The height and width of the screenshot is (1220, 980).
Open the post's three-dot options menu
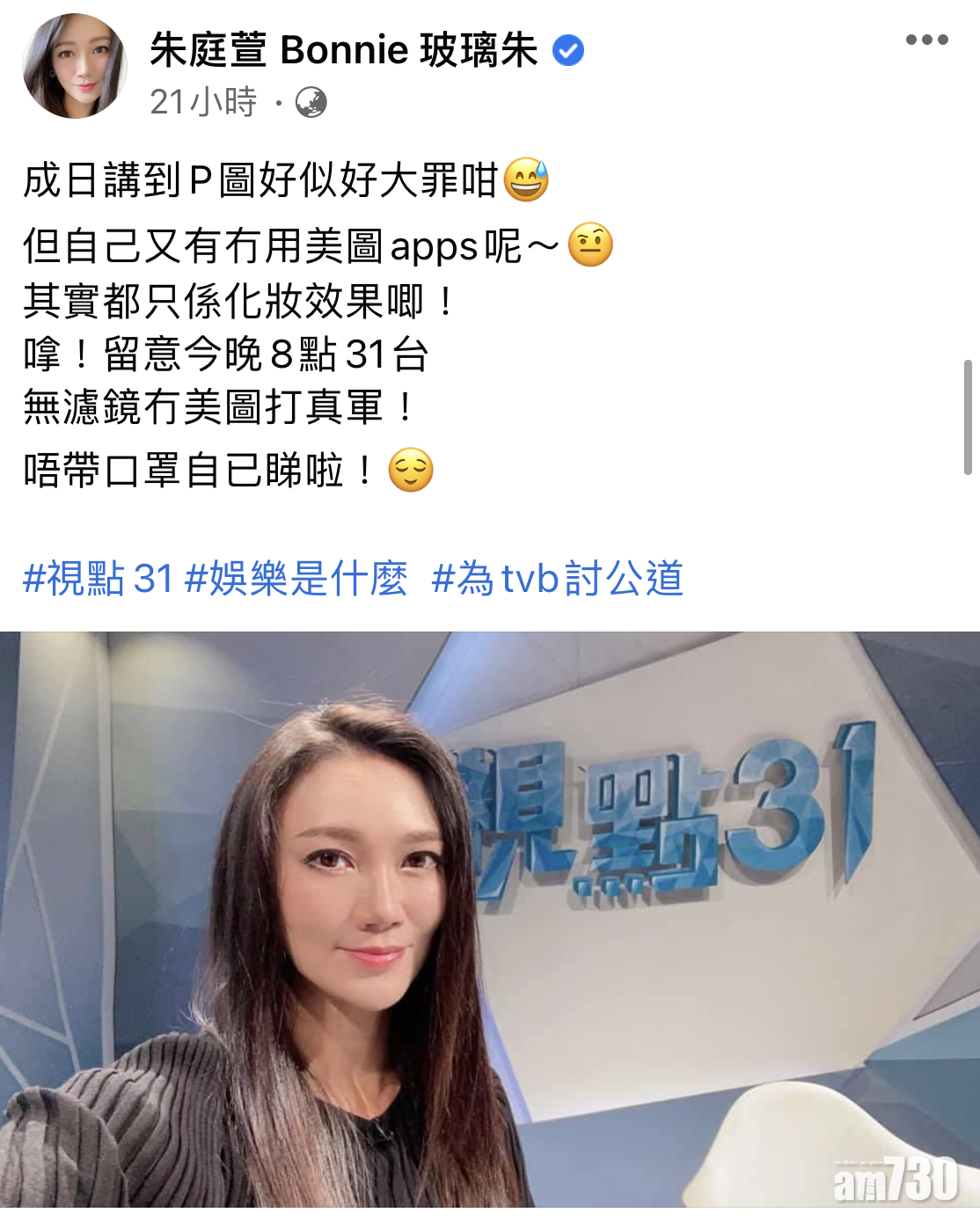926,40
